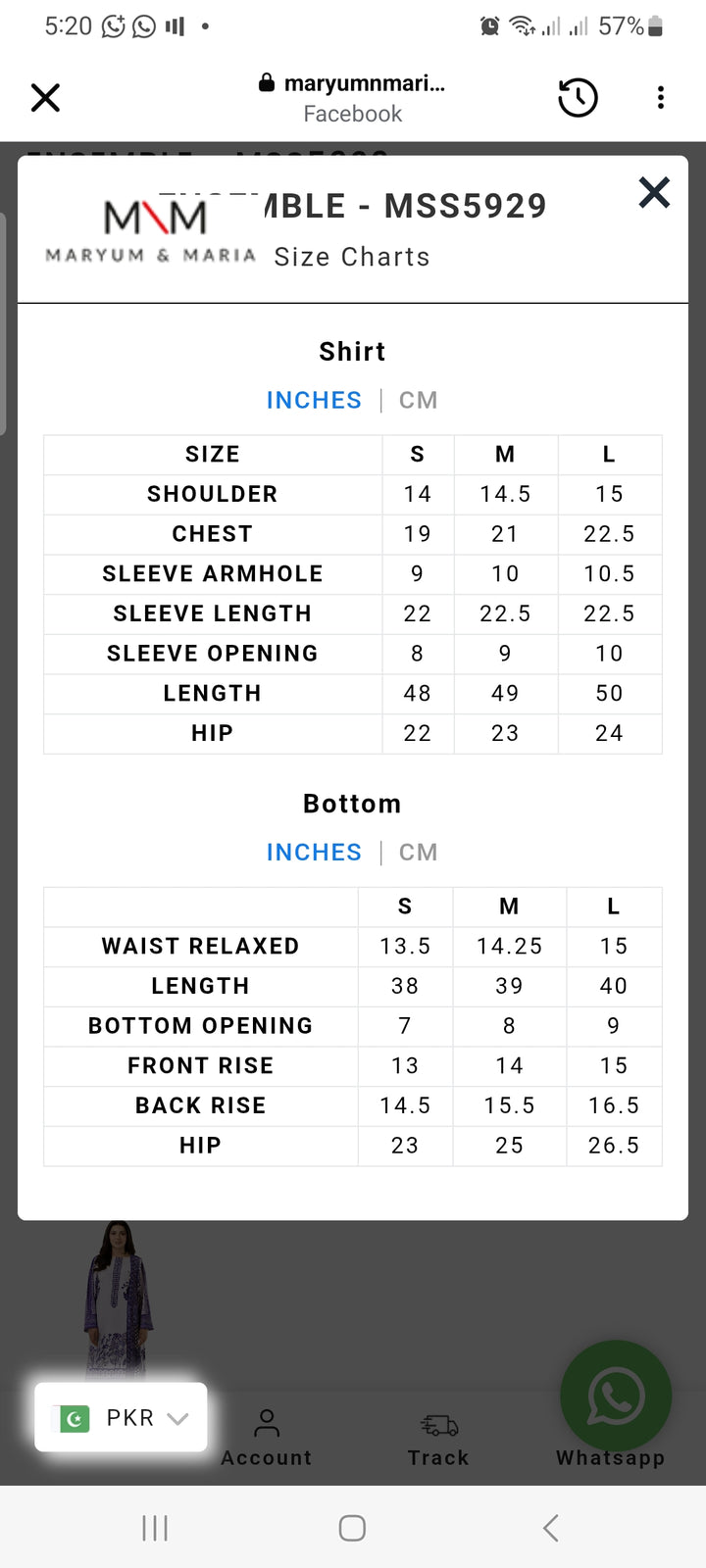Open the browser history icon
The width and height of the screenshot is (706, 1568).
[578, 98]
